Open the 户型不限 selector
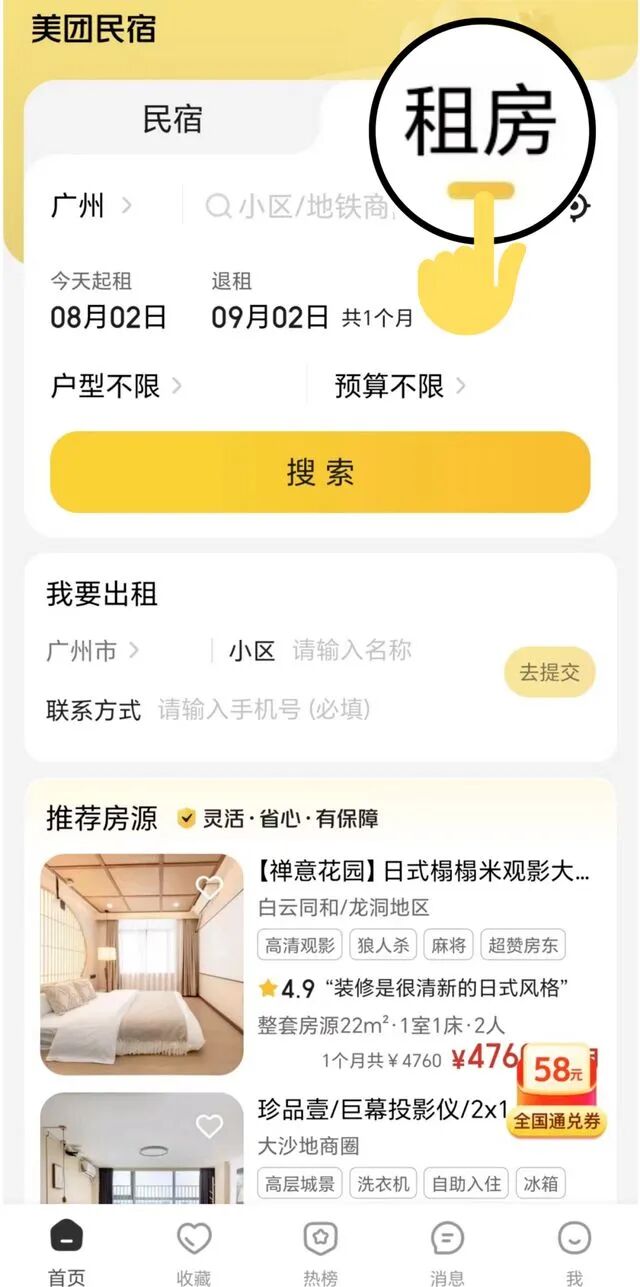 [116, 386]
